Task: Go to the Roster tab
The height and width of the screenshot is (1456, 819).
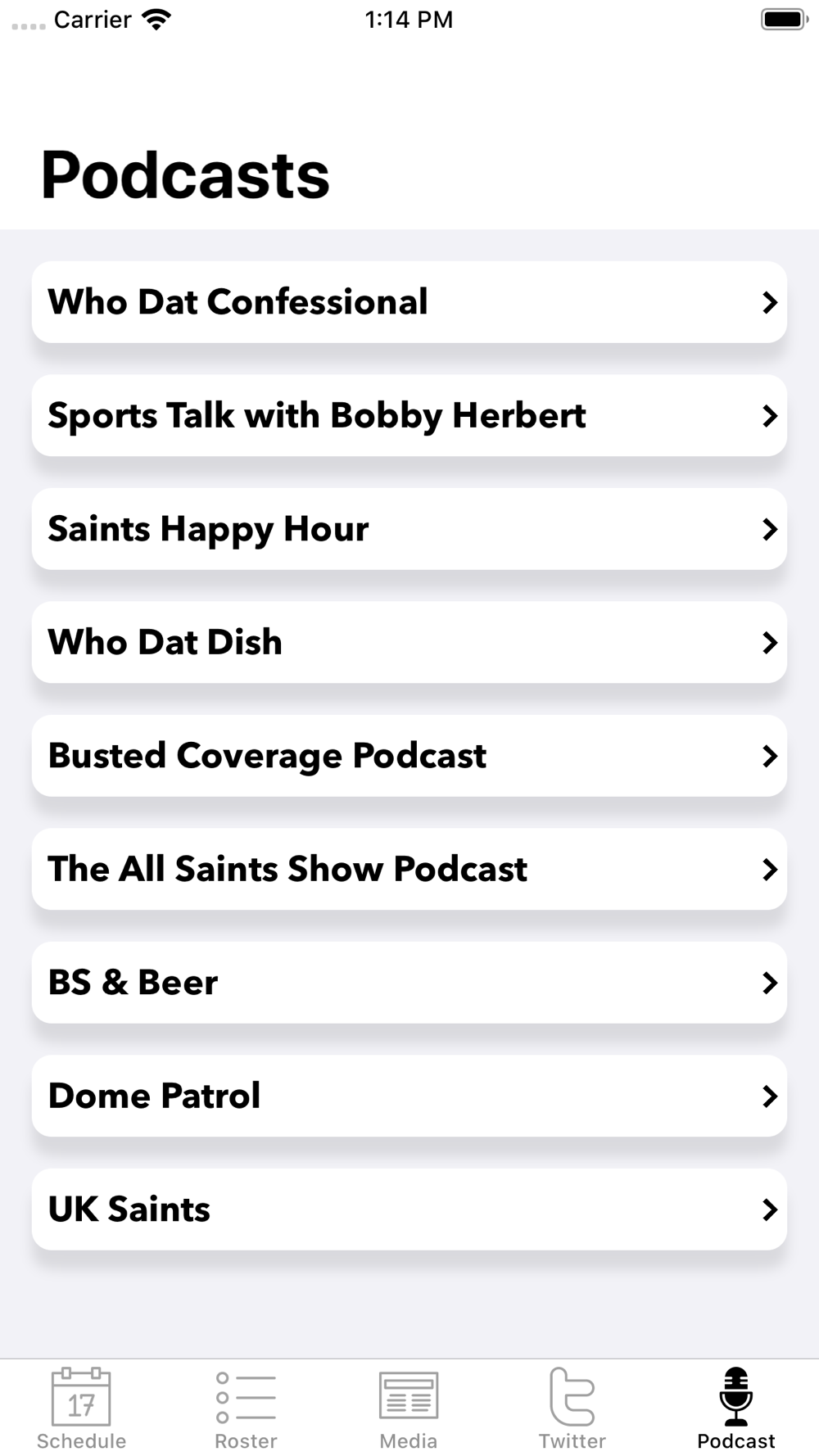Action: click(x=246, y=1409)
